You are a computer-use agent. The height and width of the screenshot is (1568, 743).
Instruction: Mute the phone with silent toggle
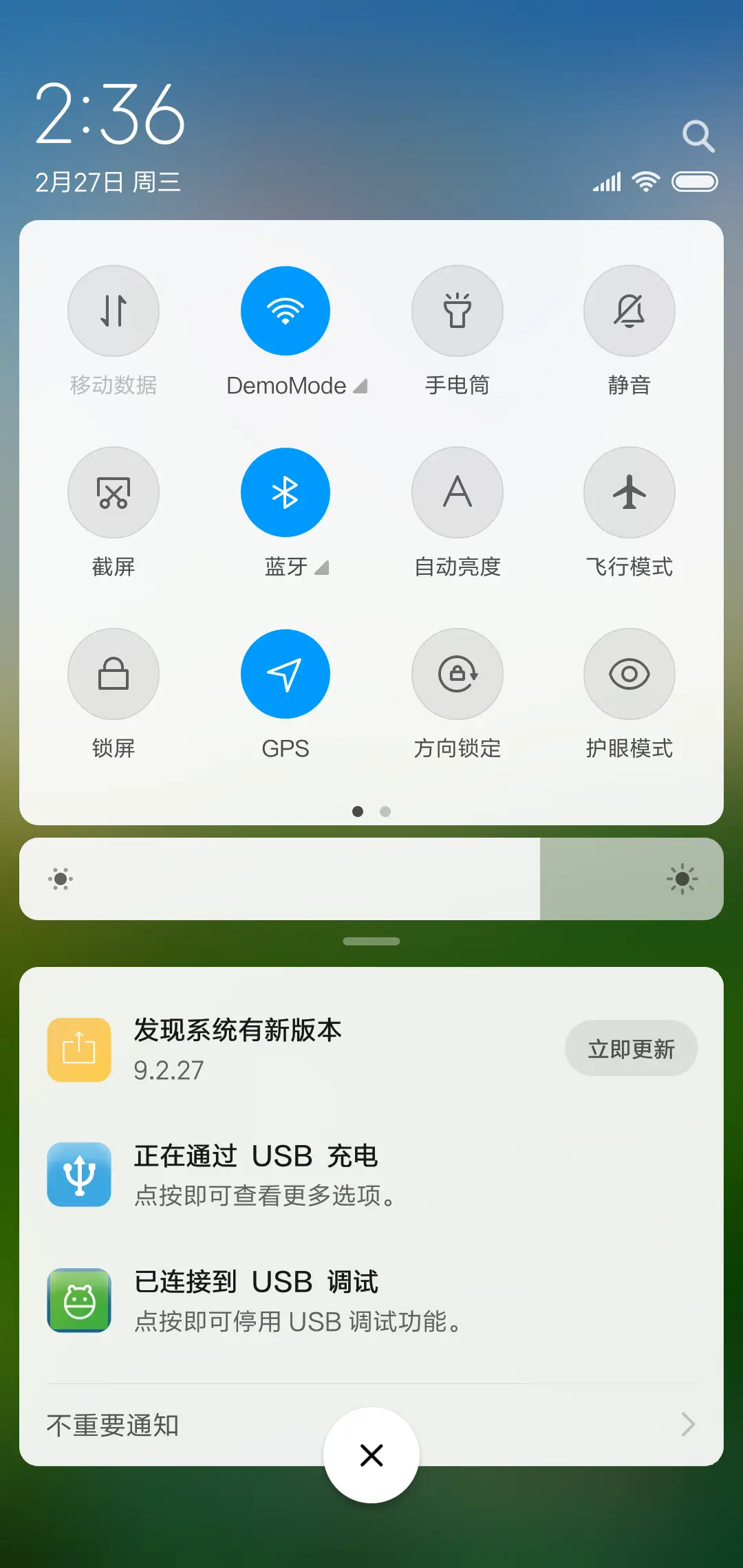[629, 311]
